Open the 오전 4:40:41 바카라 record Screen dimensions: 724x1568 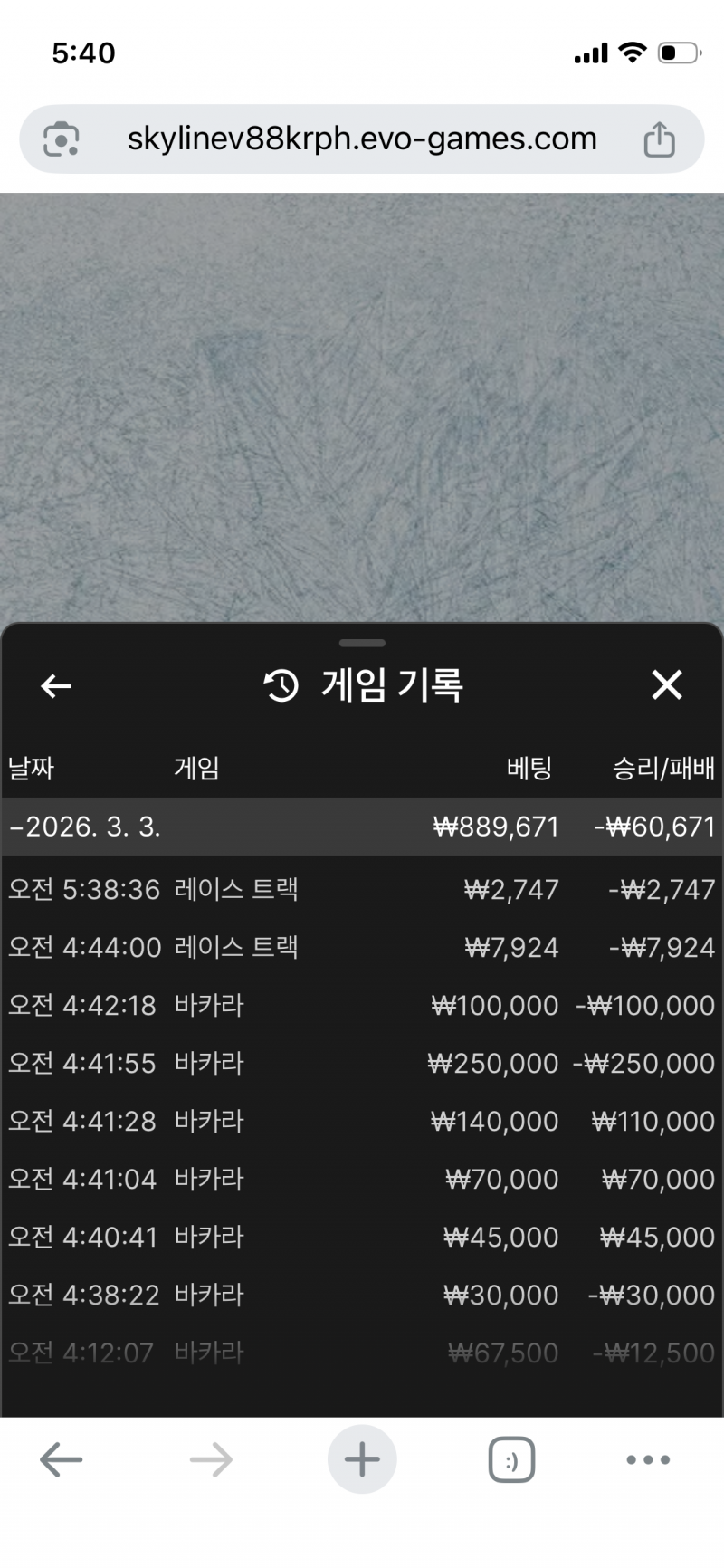362,1237
